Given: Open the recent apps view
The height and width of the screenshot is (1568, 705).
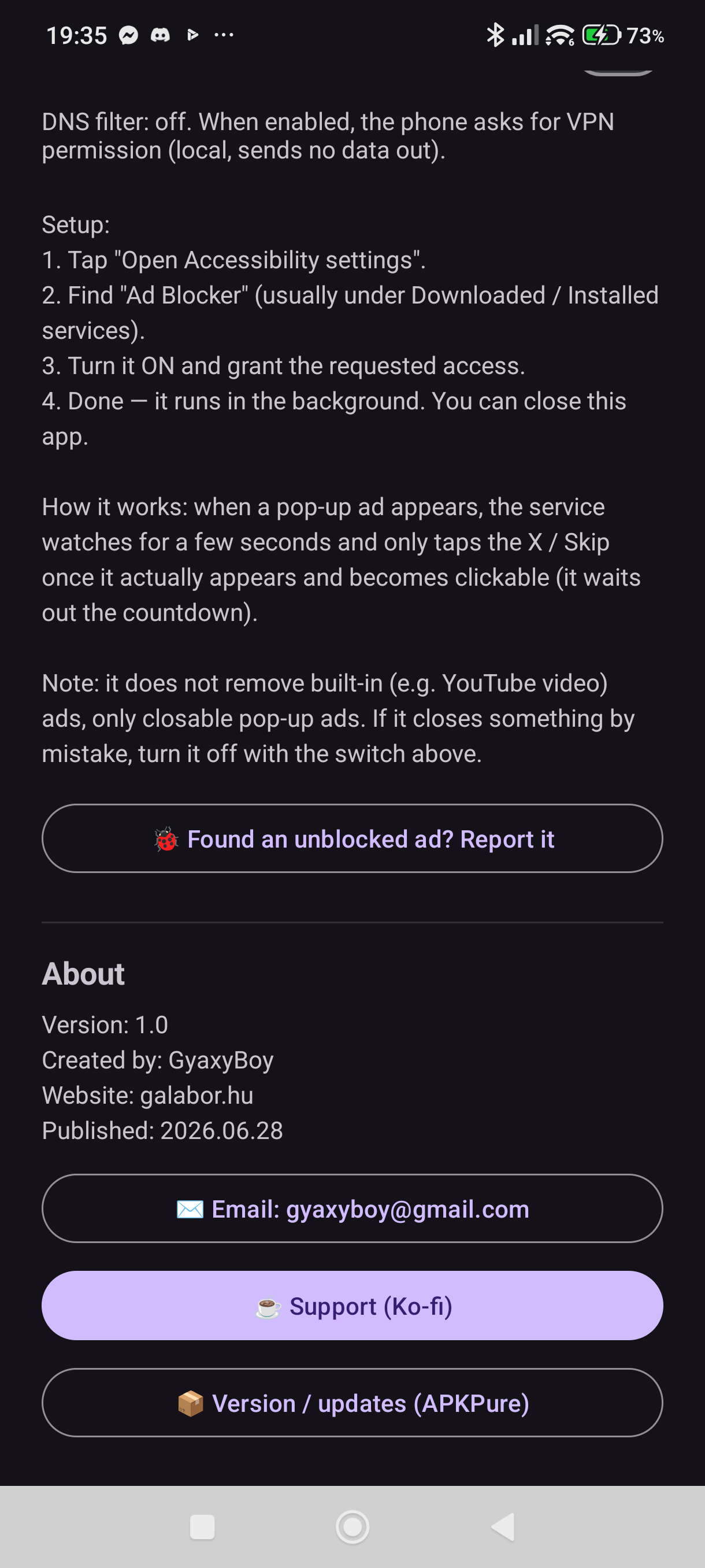Looking at the screenshot, I should (x=202, y=1526).
